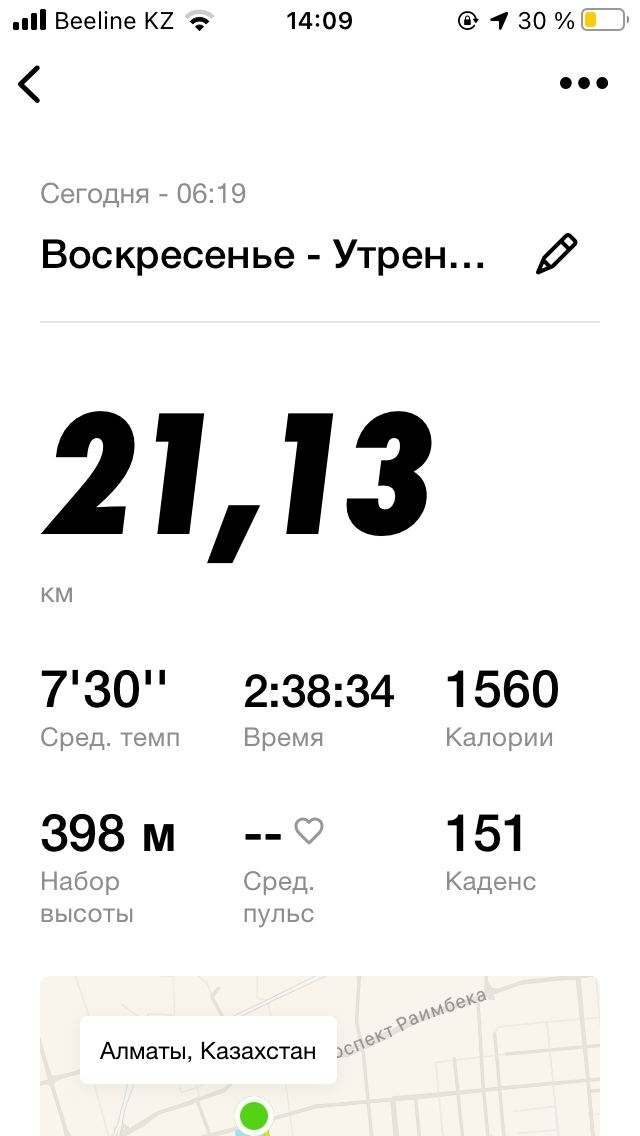This screenshot has height=1136, width=640.
Task: Edit the run title with the pencil icon
Action: click(x=557, y=254)
